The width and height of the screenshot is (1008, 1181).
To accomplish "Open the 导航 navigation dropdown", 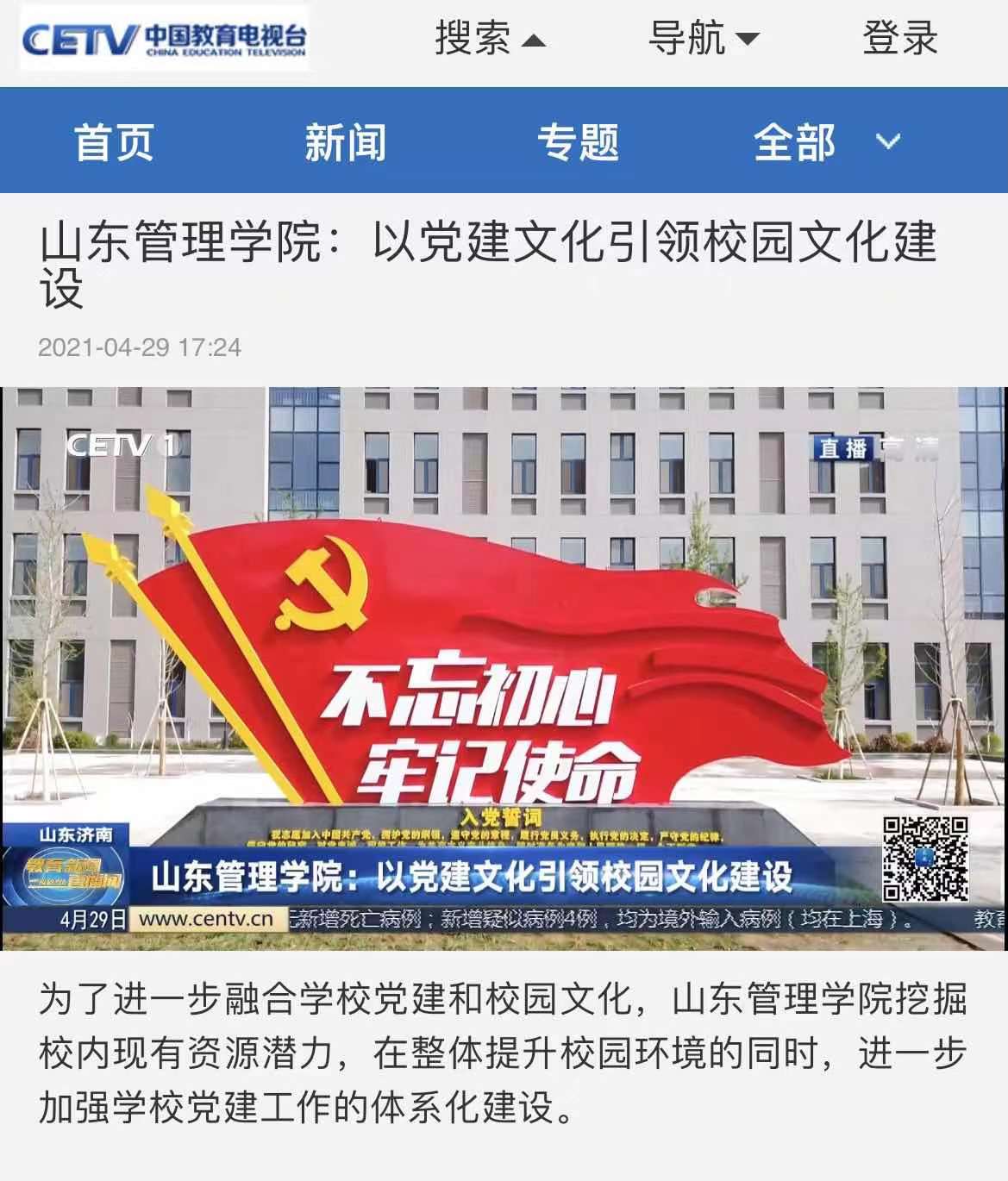I will pos(703,39).
